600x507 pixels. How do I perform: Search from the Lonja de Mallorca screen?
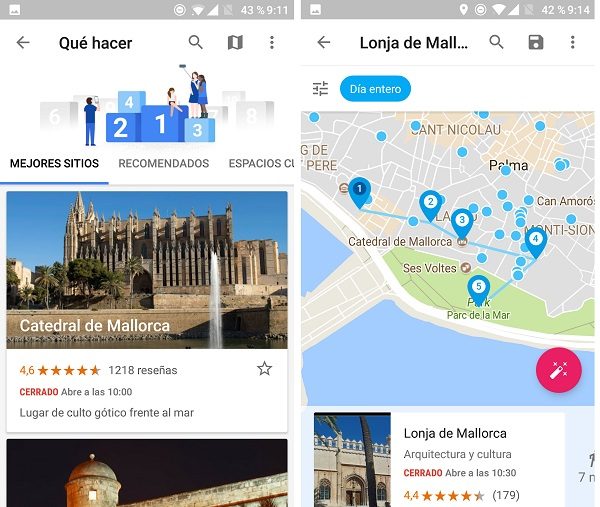pos(496,43)
